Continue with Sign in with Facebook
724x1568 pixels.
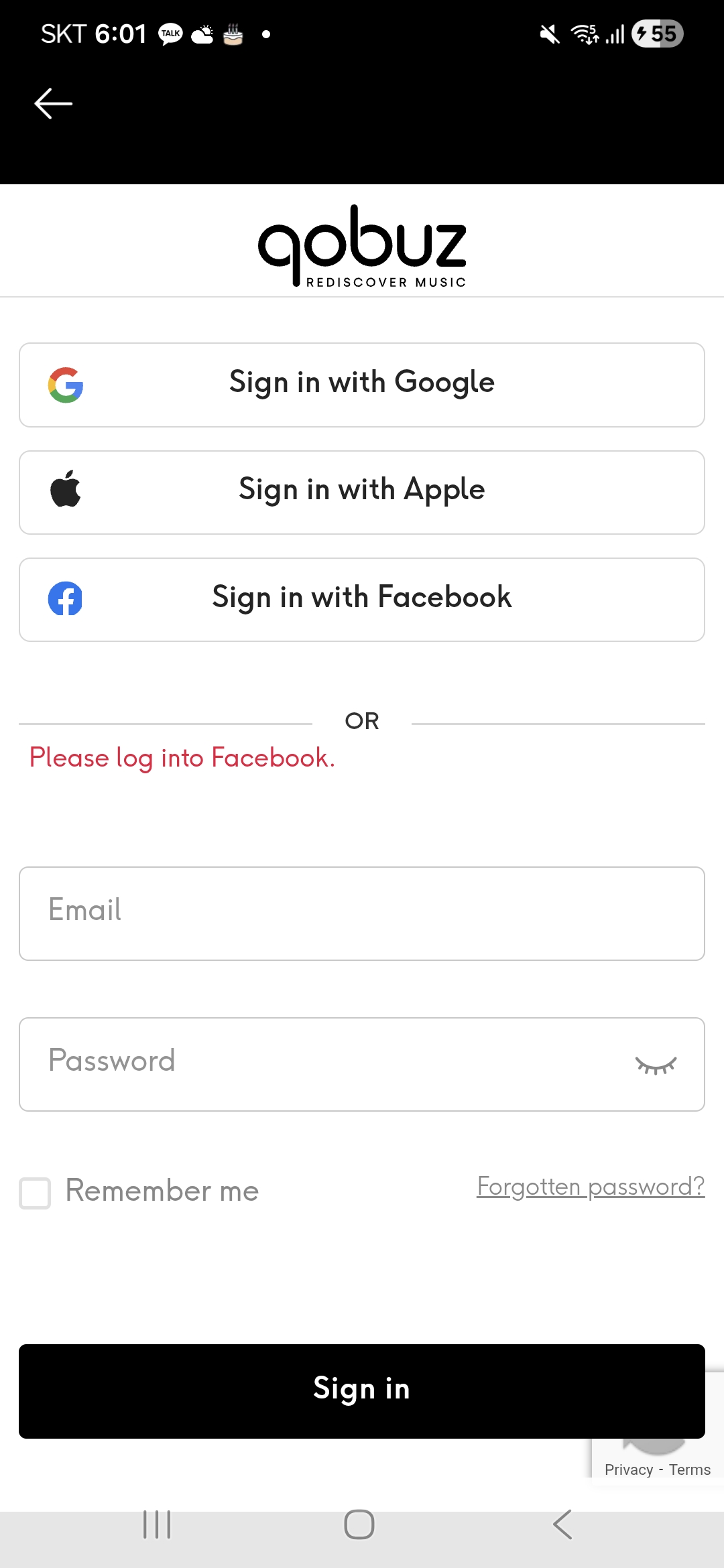(362, 599)
